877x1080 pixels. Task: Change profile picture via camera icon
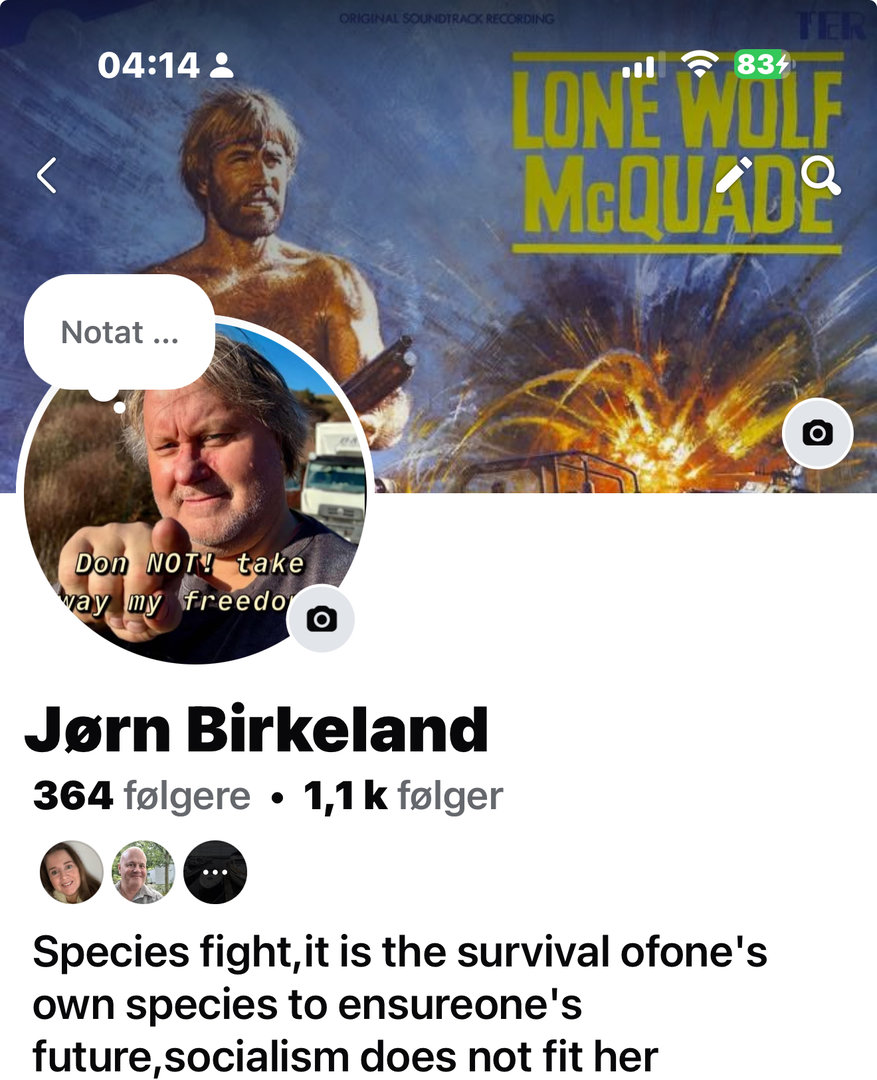pyautogui.click(x=320, y=619)
